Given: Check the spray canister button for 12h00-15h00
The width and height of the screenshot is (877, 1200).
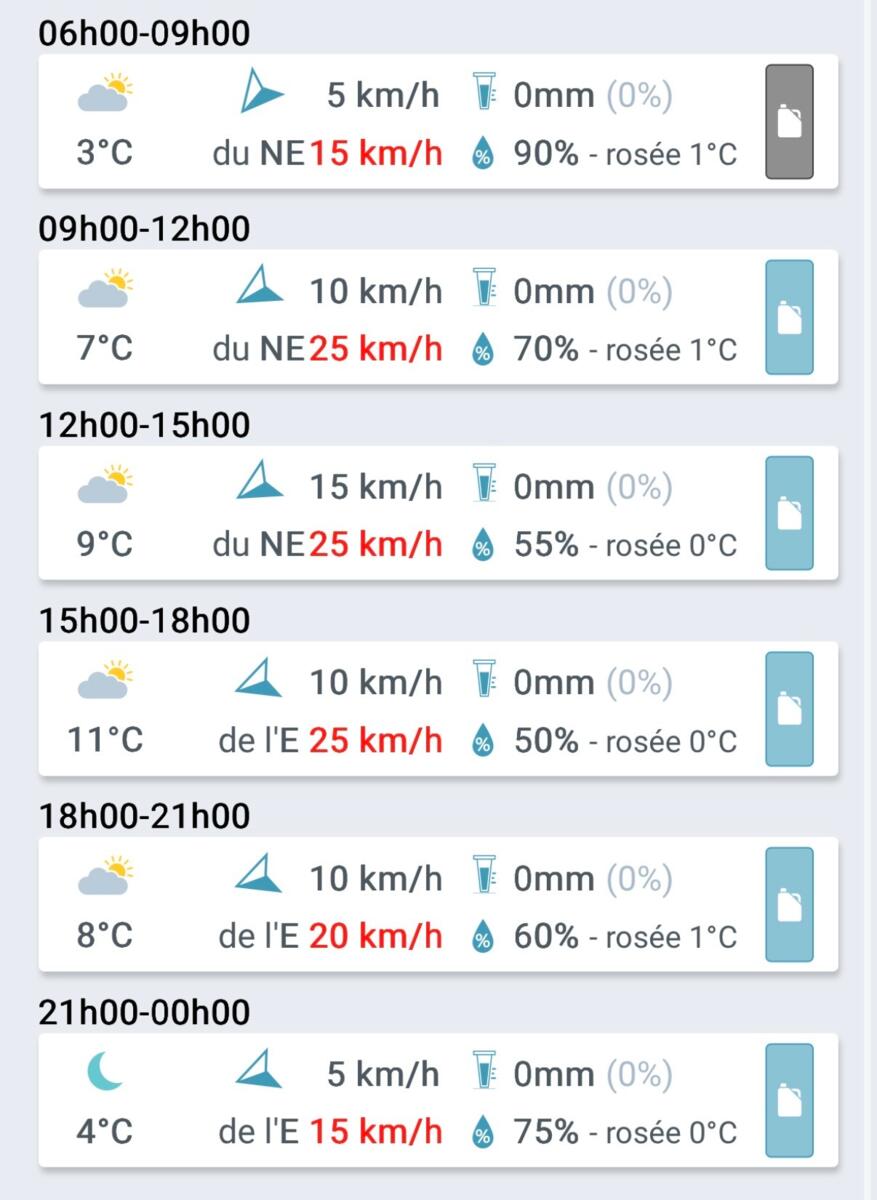Looking at the screenshot, I should (789, 513).
